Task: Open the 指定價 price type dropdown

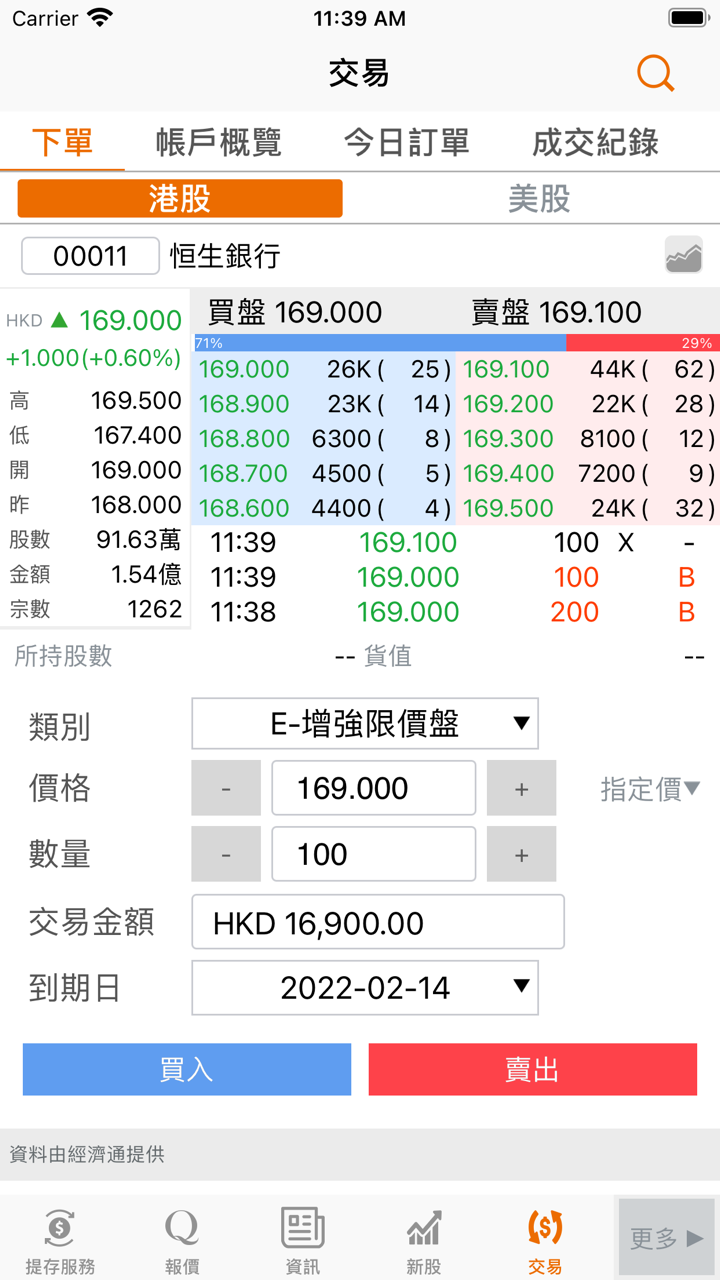Action: (x=650, y=790)
